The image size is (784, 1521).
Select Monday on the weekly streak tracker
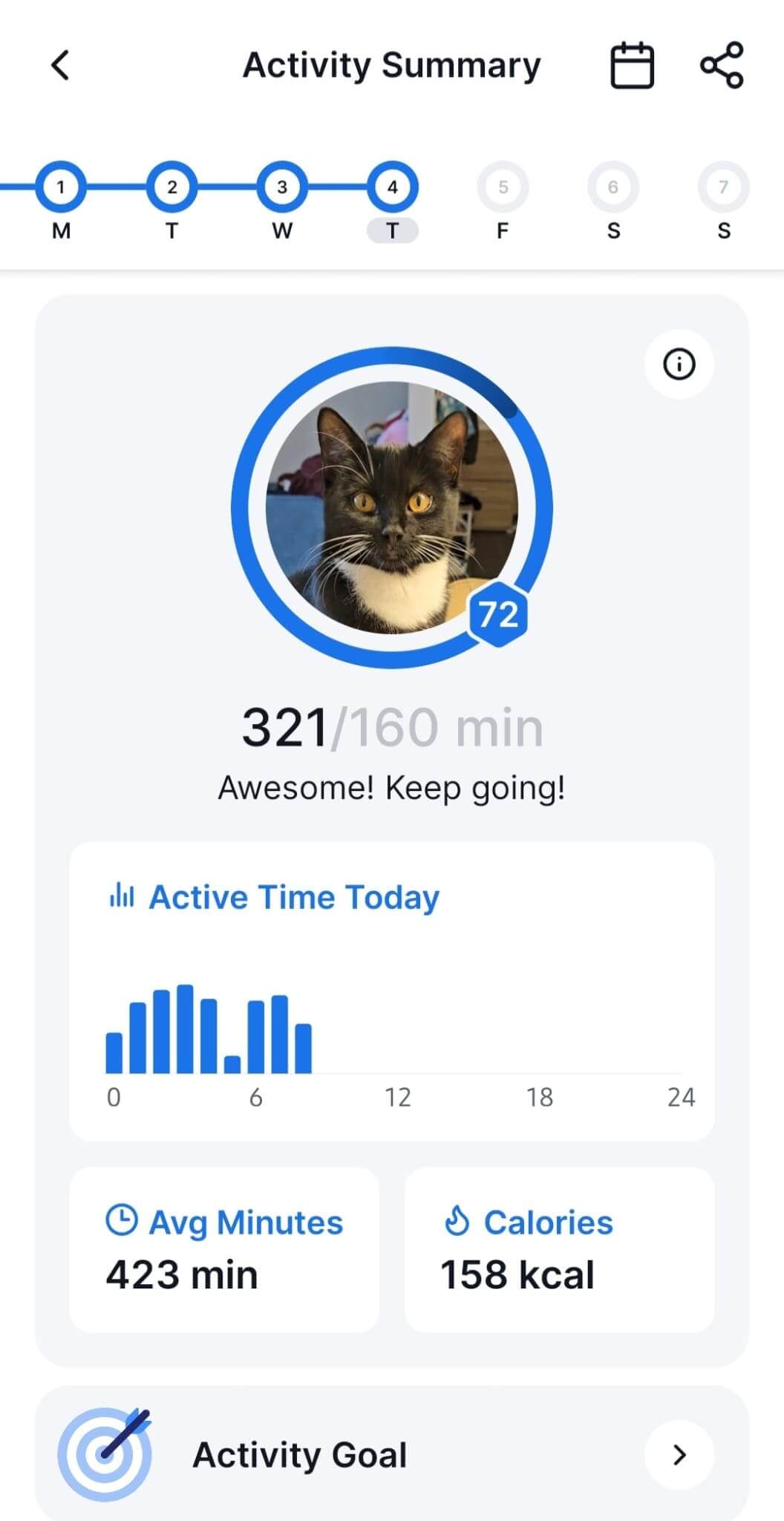(61, 188)
